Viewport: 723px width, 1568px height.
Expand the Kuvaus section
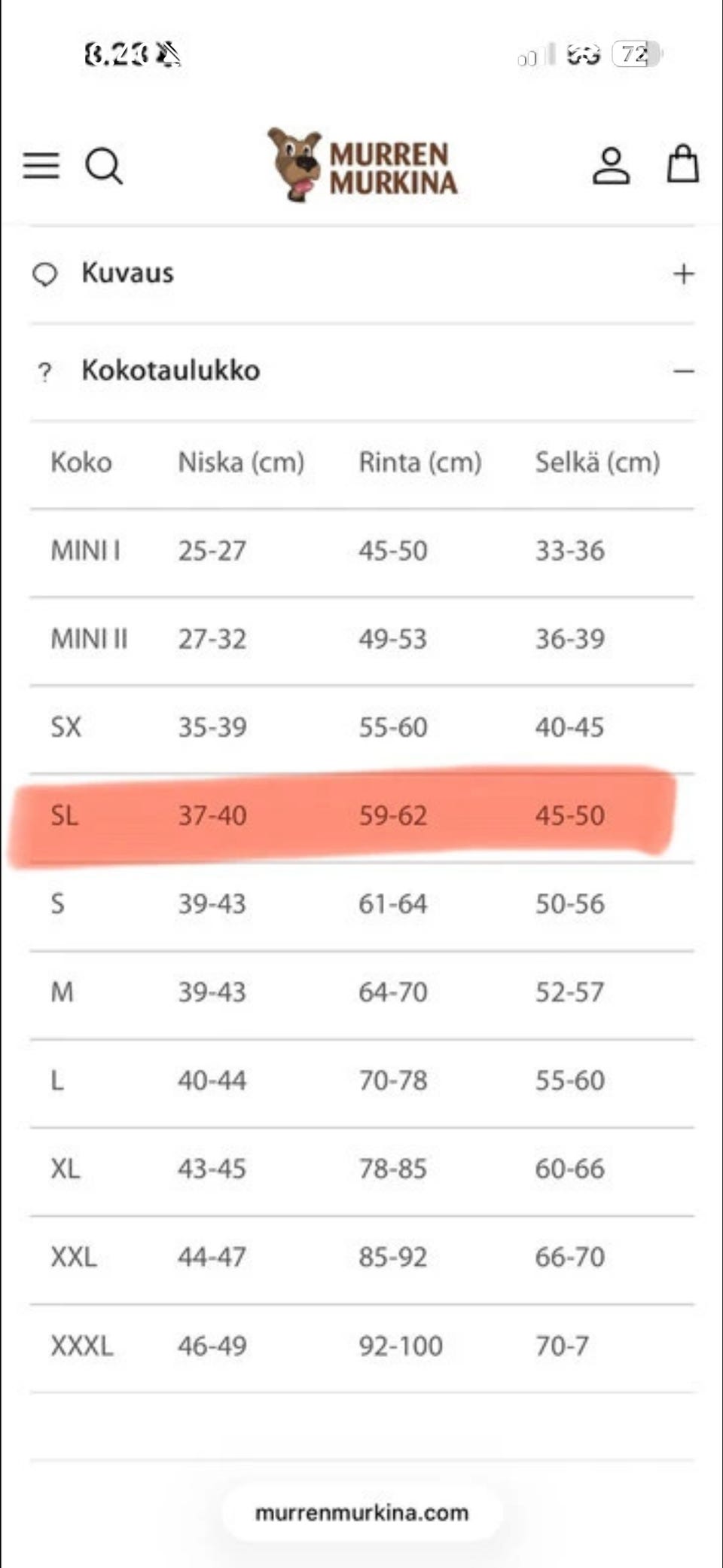(x=361, y=274)
